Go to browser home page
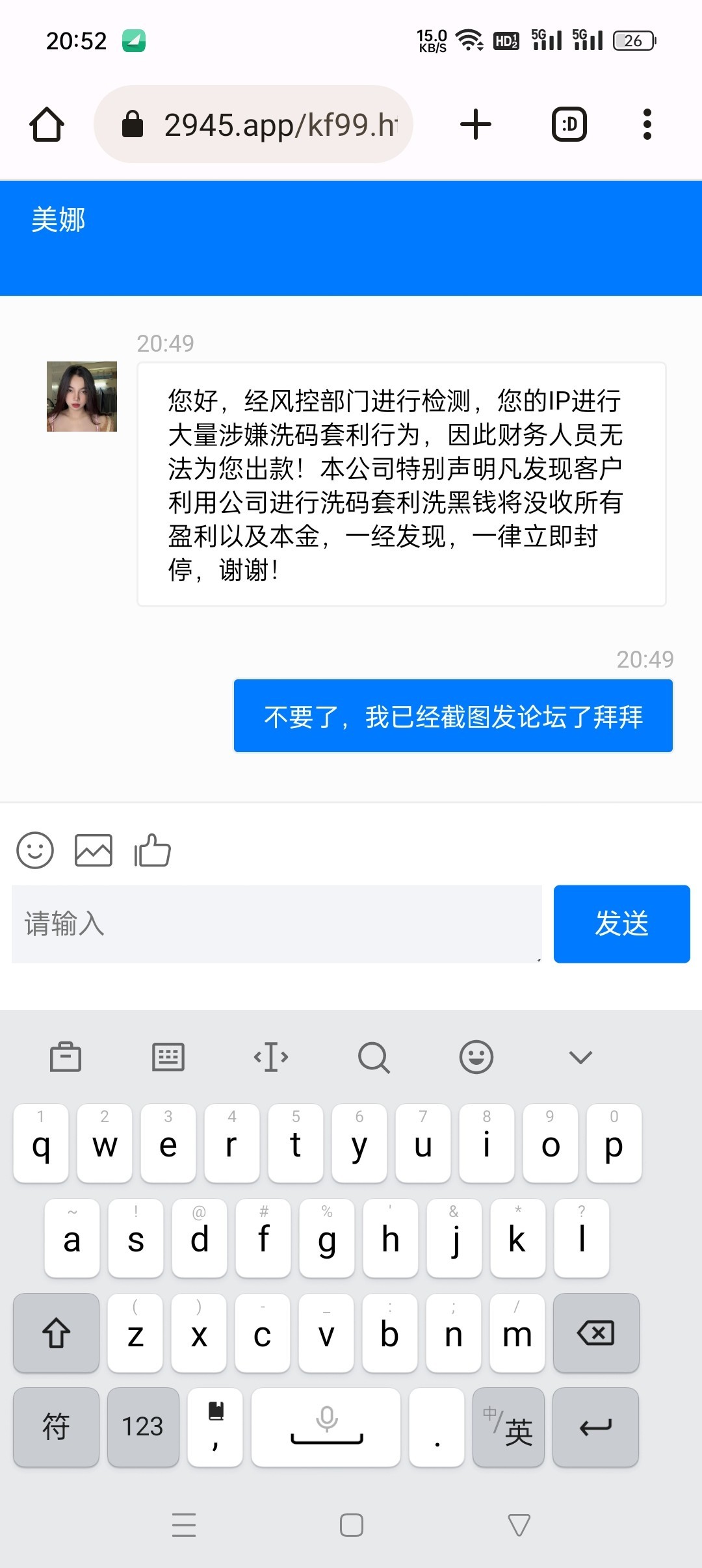The width and height of the screenshot is (702, 1568). pyautogui.click(x=46, y=124)
